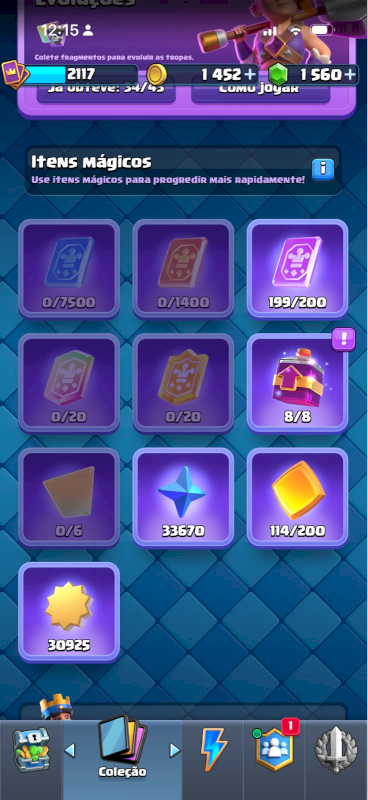
Task: Tap the right arrow beside Coleção
Action: pos(175,750)
